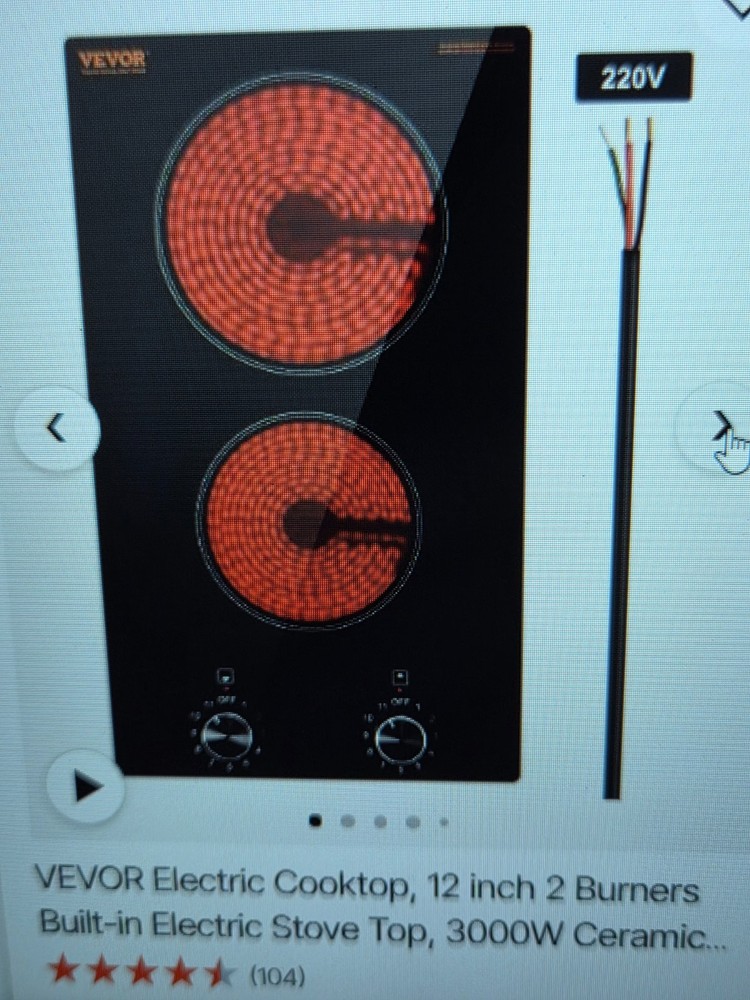Viewport: 750px width, 1000px height.
Task: Show the previous product image
Action: pos(57,429)
